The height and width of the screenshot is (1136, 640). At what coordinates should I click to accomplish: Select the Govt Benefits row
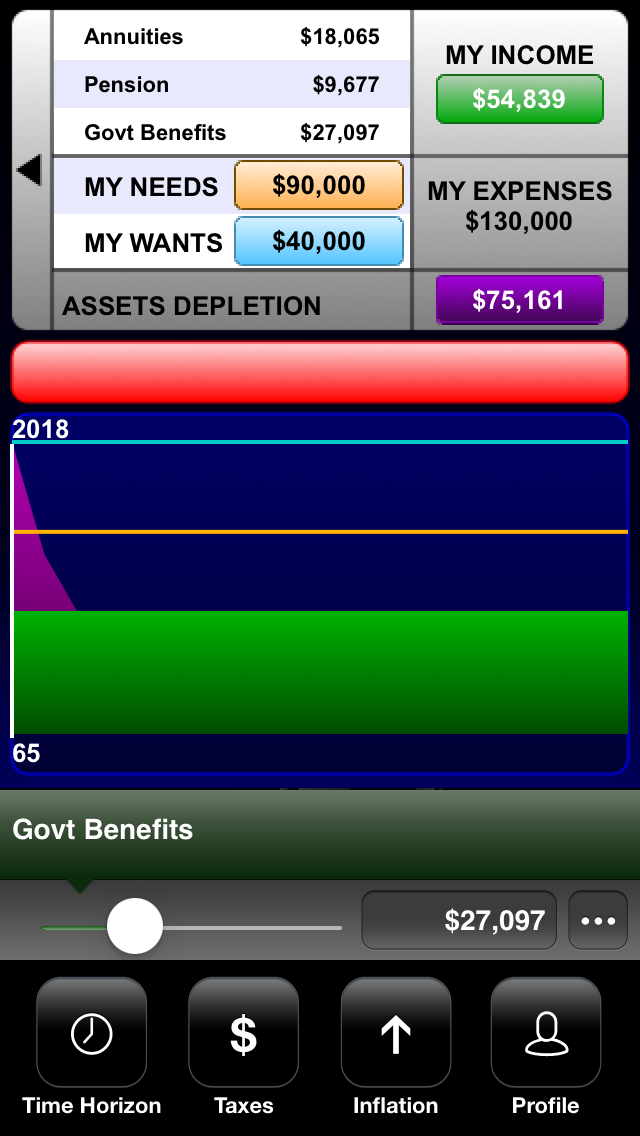coord(232,133)
